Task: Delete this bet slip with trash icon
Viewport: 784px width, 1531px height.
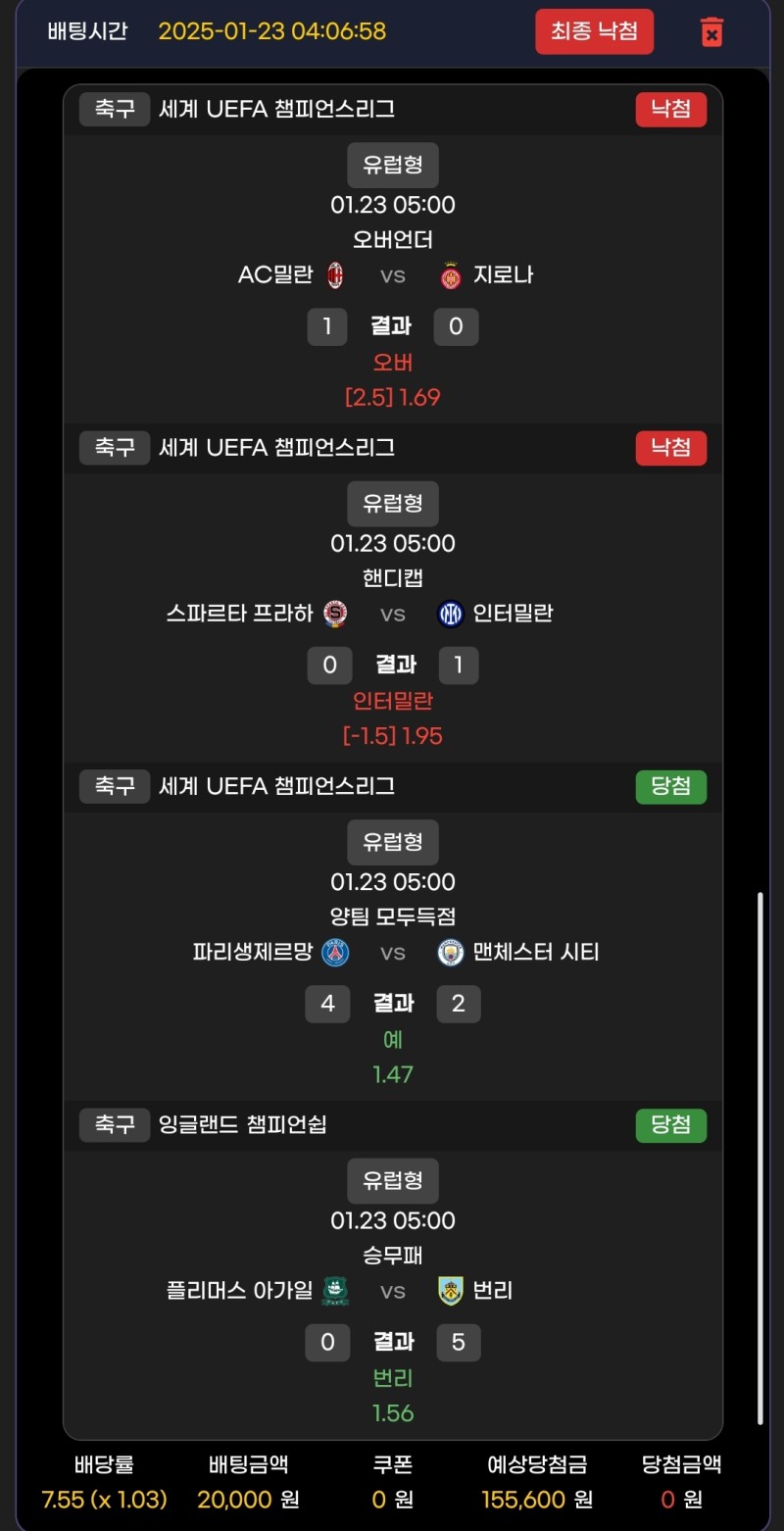Action: (x=711, y=31)
